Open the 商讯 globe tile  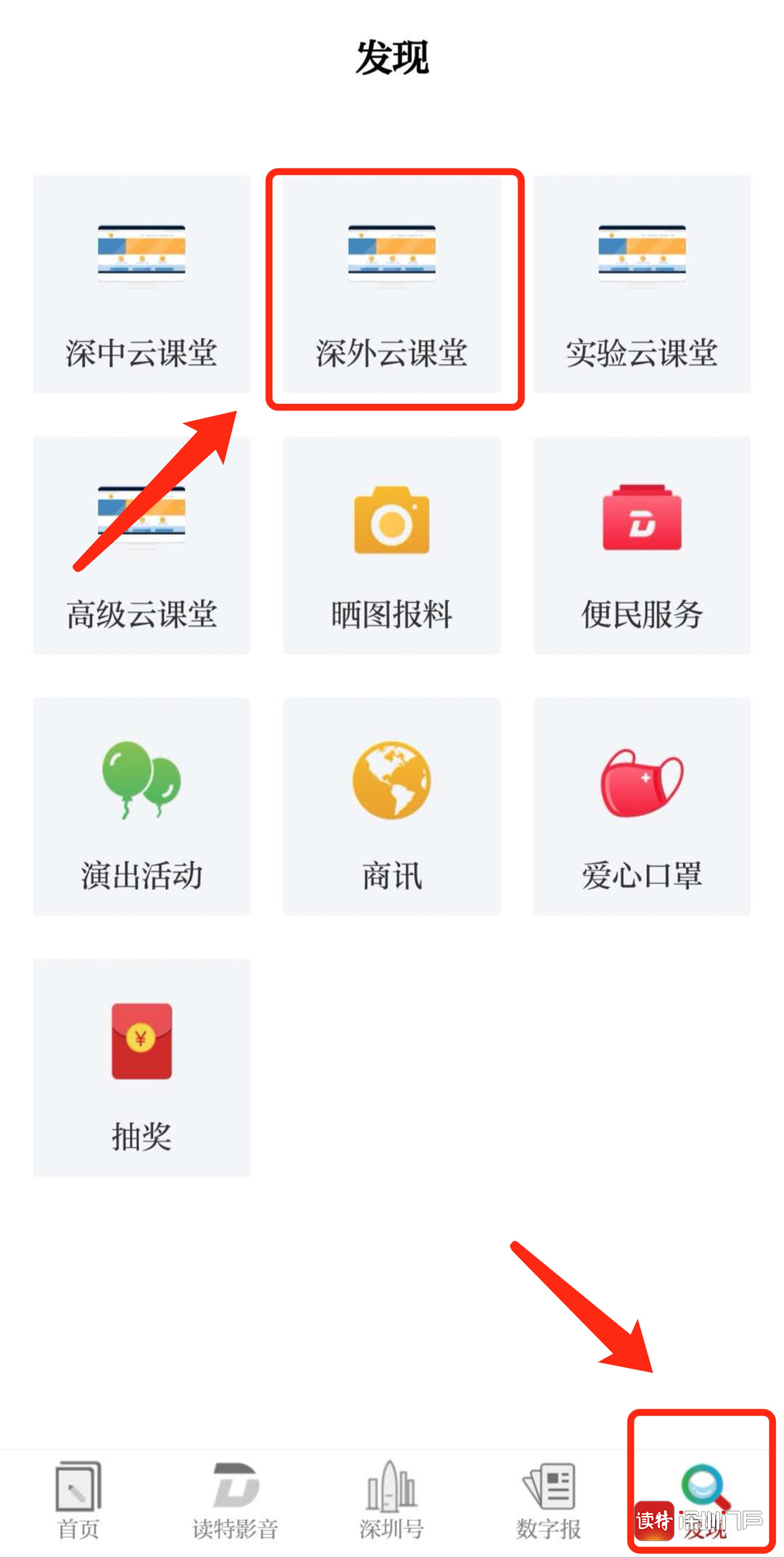click(x=392, y=807)
